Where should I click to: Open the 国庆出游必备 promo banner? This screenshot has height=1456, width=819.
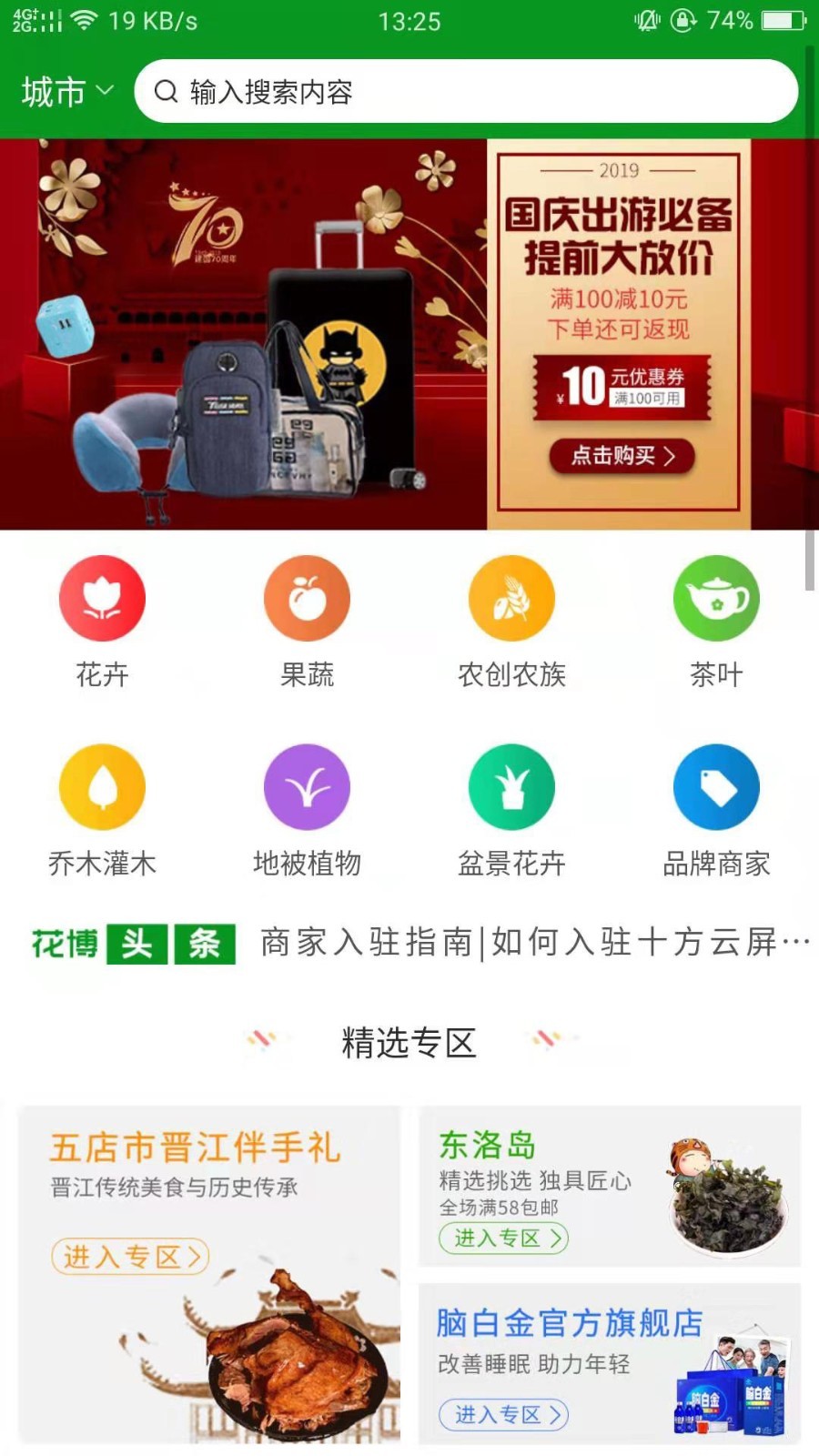click(409, 334)
